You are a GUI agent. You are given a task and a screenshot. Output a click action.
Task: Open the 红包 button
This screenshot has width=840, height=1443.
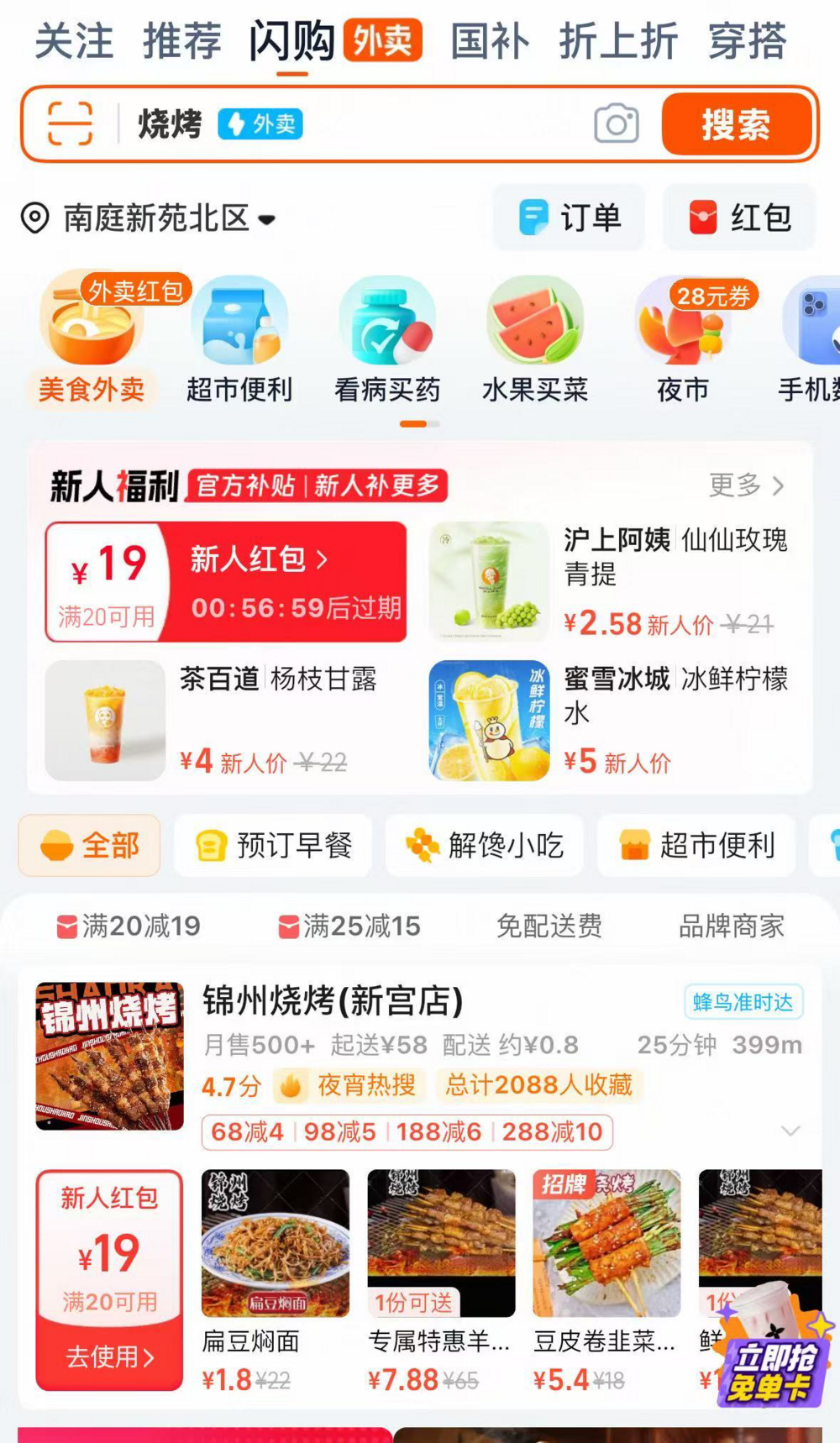click(739, 218)
